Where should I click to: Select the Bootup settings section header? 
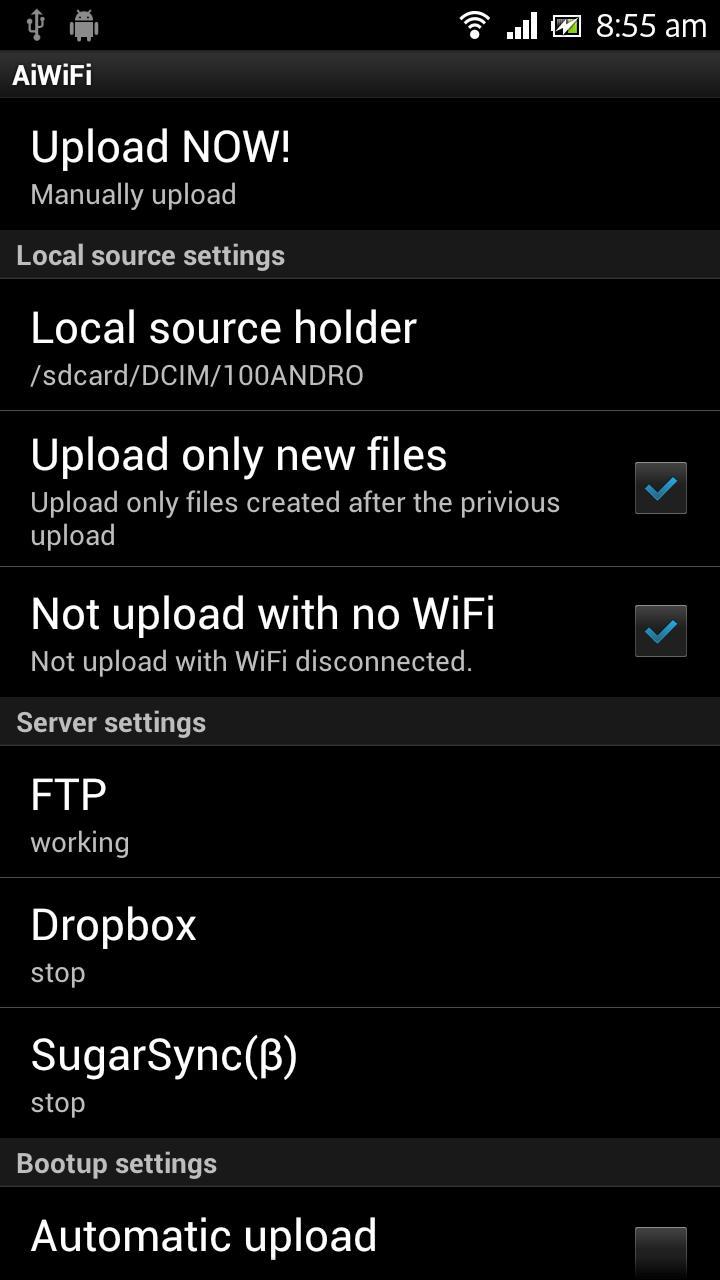[x=115, y=1163]
